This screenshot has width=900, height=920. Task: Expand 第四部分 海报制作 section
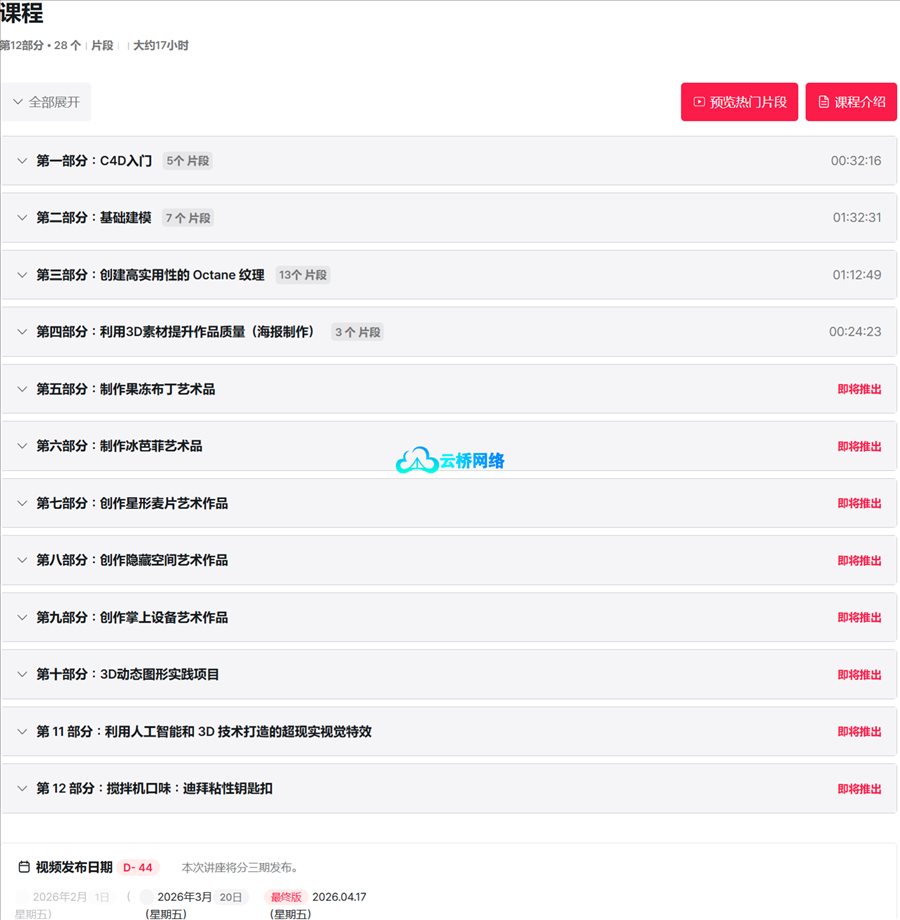[x=175, y=332]
